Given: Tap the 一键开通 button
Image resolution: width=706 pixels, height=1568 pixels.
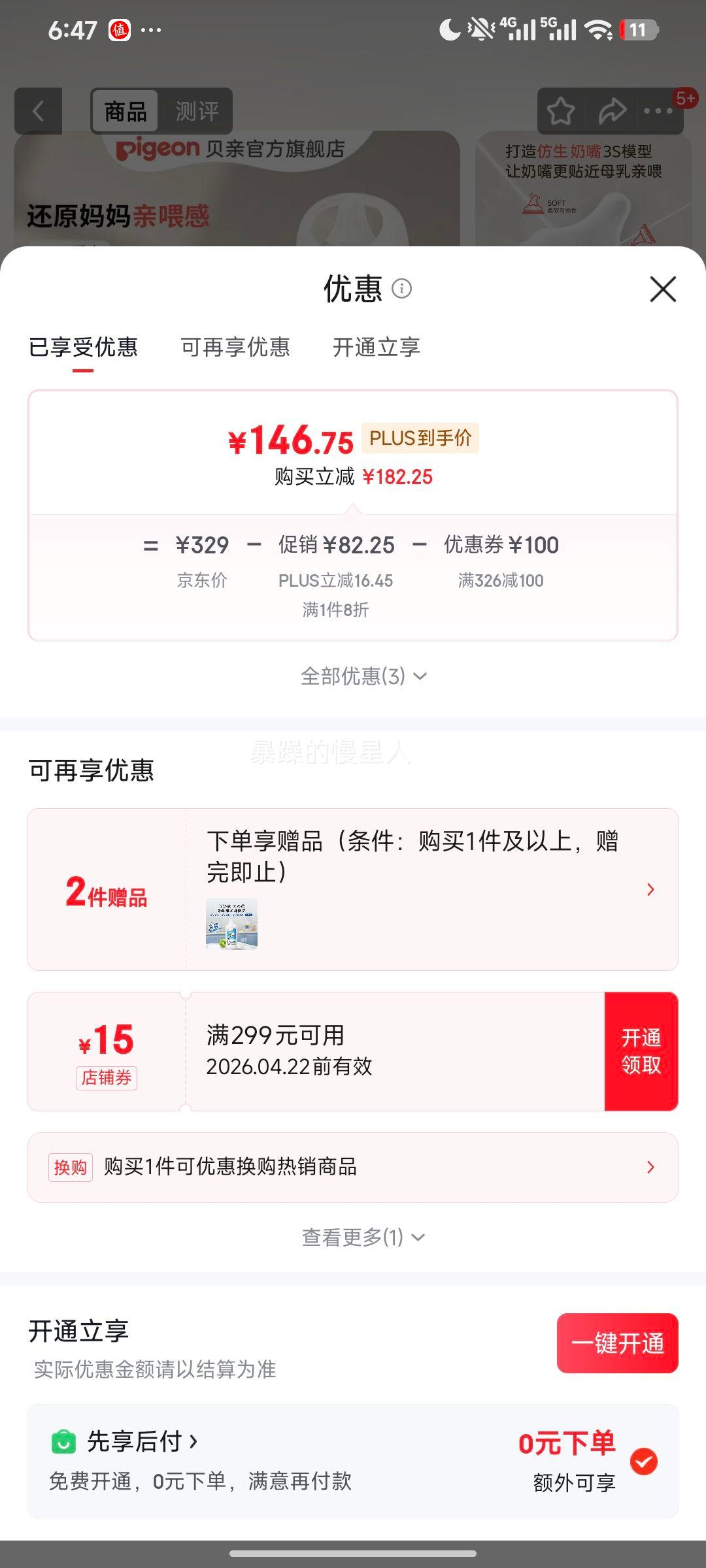Looking at the screenshot, I should click(617, 1343).
